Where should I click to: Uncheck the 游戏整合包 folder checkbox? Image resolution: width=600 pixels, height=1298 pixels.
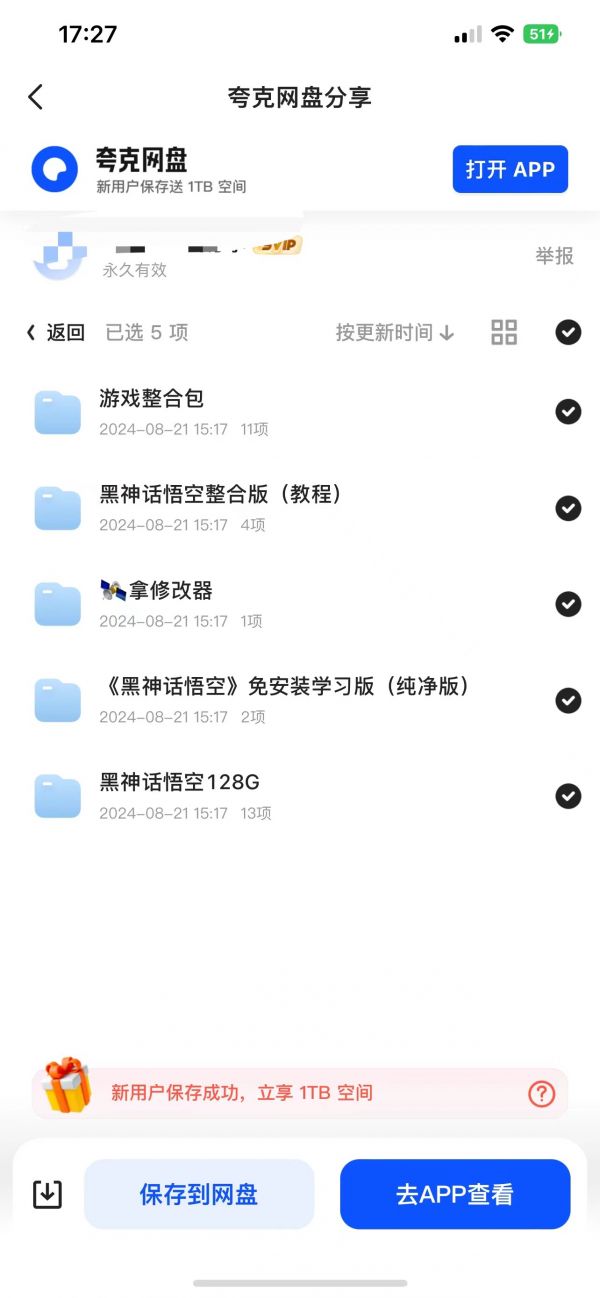pyautogui.click(x=568, y=411)
